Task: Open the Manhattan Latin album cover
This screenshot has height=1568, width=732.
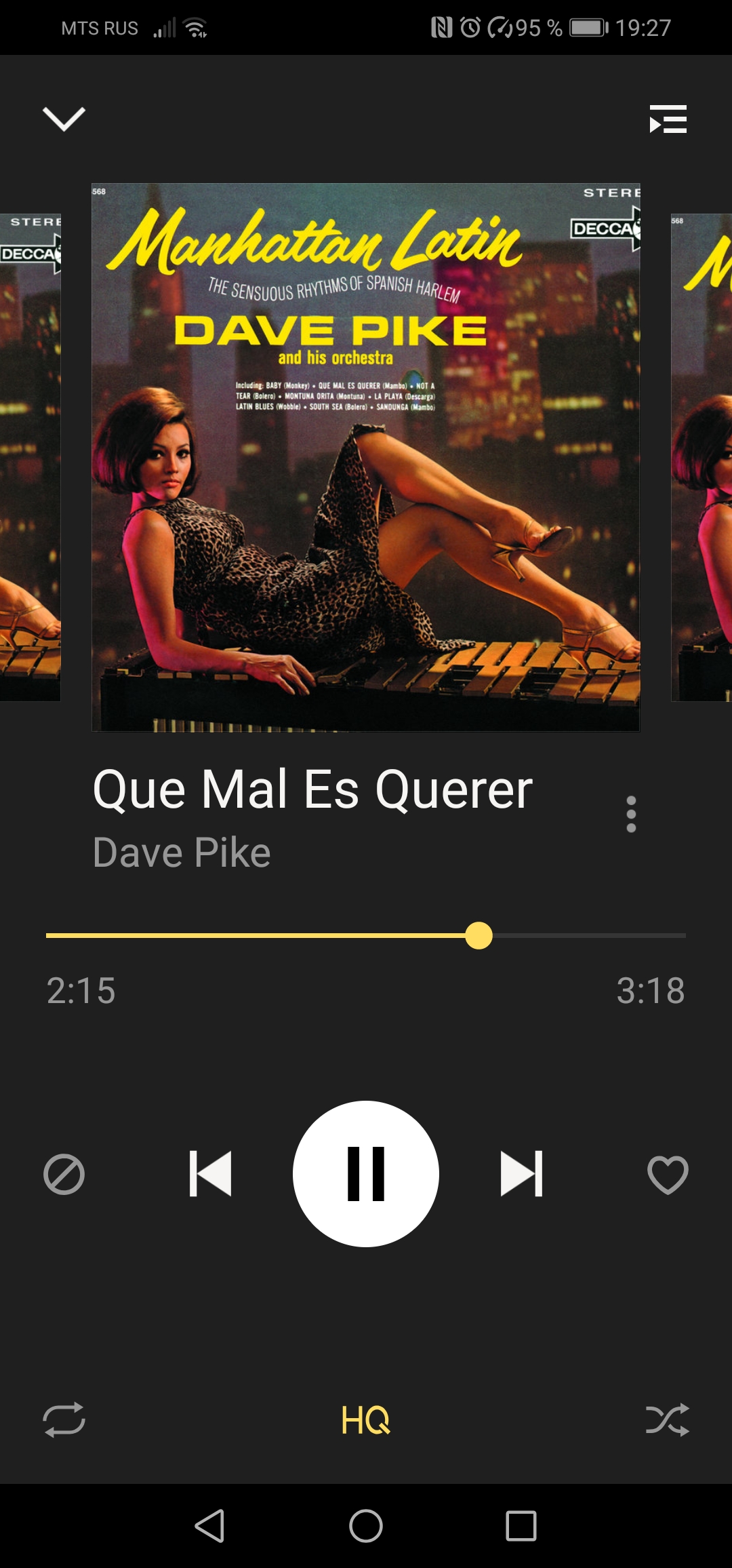Action: (366, 458)
